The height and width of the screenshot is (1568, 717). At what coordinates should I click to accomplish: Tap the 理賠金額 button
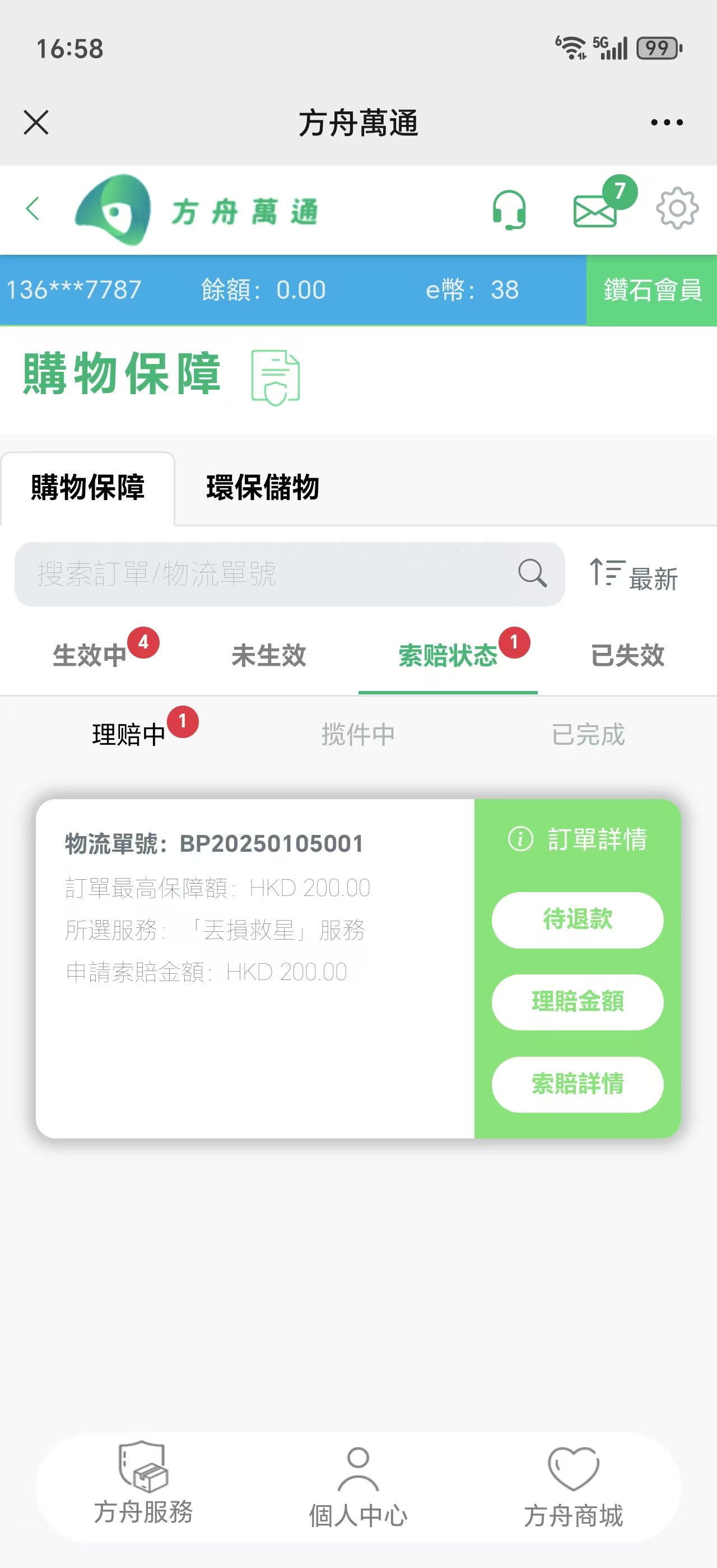click(x=578, y=1002)
